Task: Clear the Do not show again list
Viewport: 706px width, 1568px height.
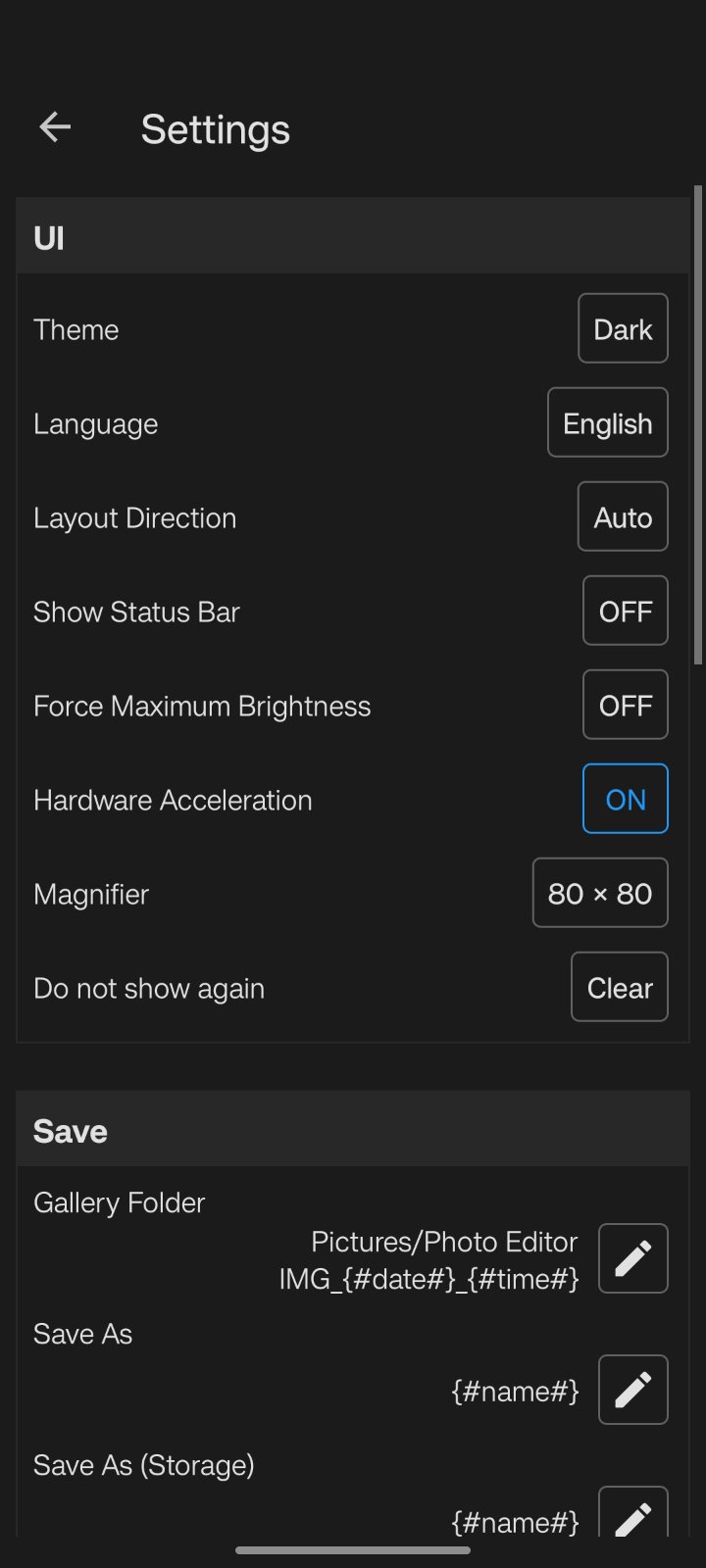Action: pyautogui.click(x=619, y=988)
